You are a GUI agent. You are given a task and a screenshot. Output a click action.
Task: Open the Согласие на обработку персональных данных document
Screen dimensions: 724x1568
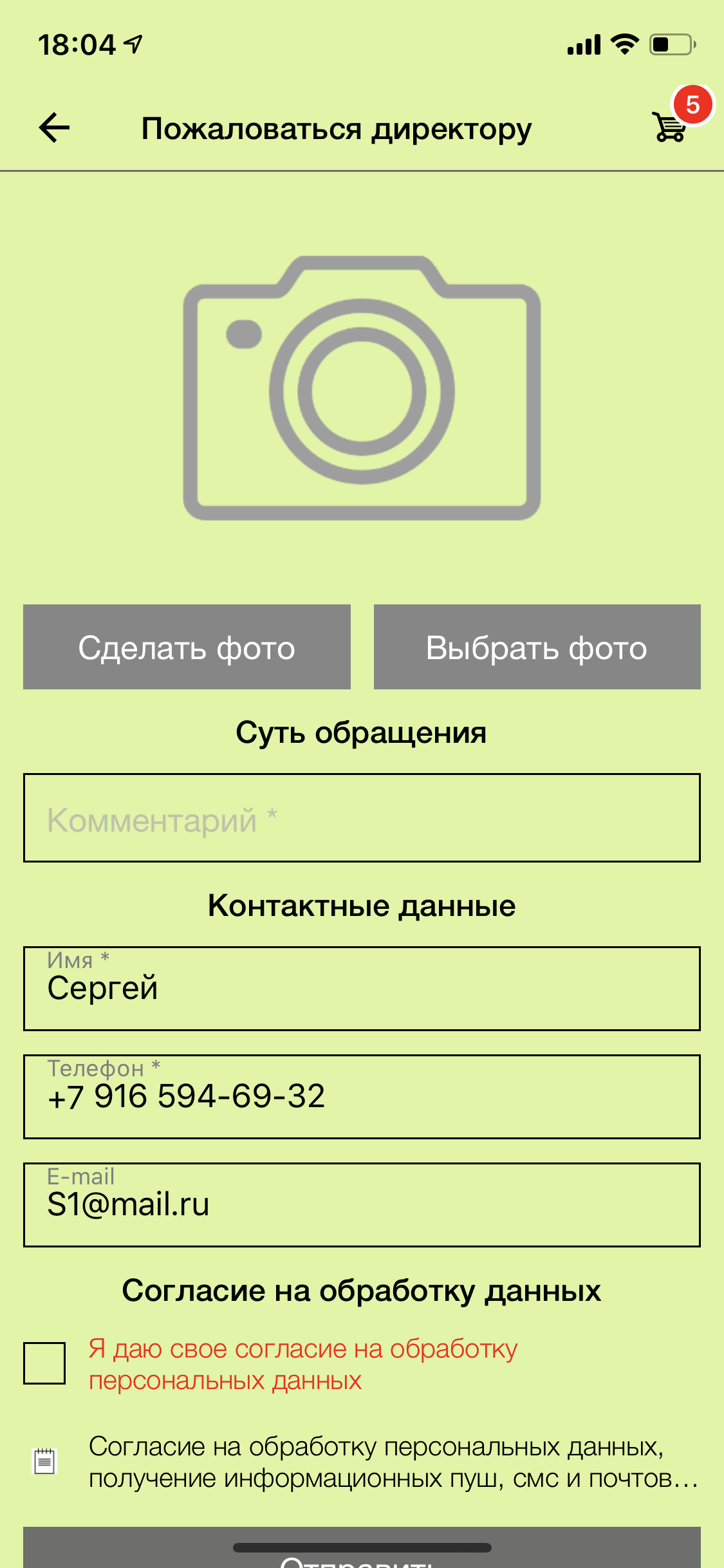pos(376,1462)
